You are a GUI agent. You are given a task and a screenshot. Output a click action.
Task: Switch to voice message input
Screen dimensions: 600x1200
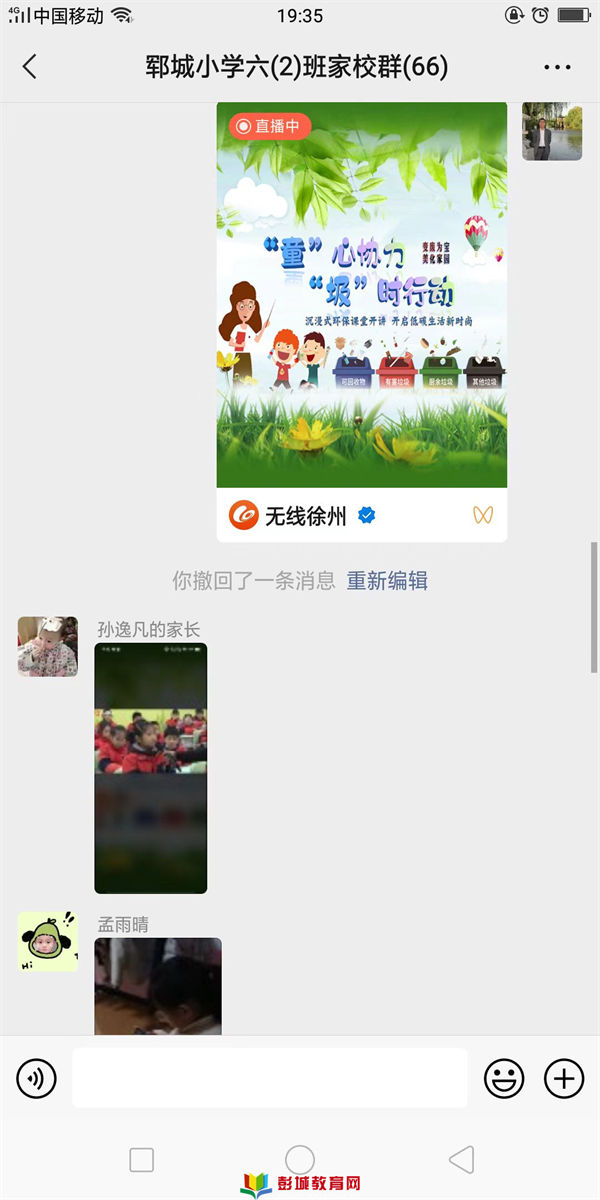(36, 1078)
